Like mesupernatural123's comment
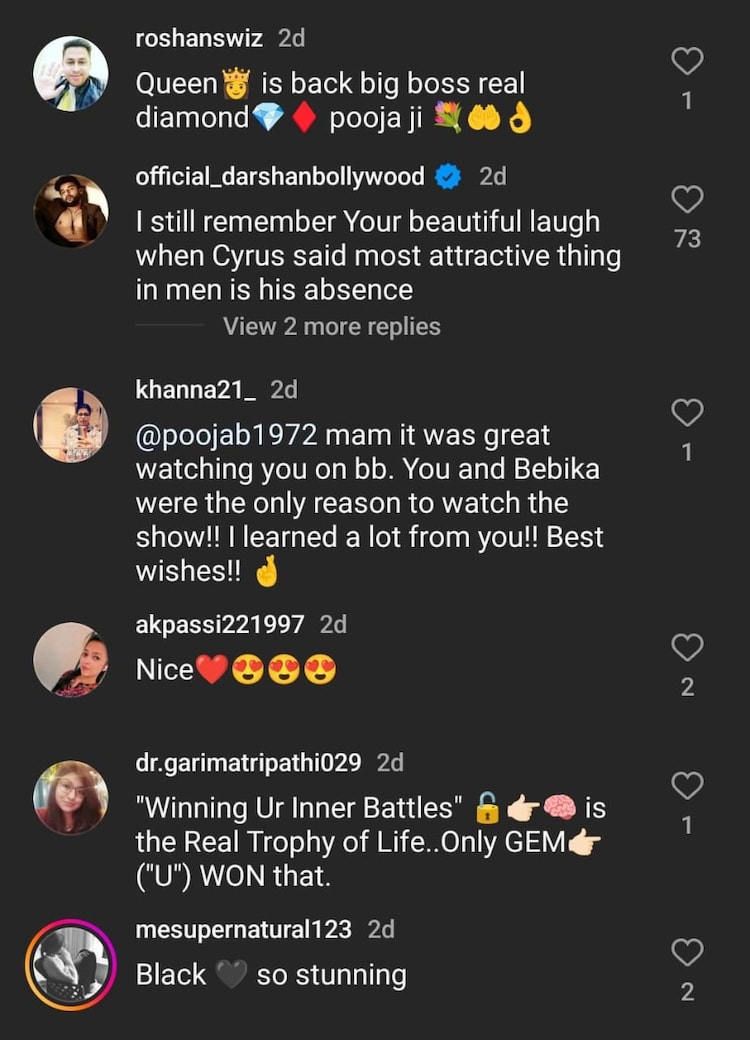The image size is (750, 1040). tap(687, 952)
